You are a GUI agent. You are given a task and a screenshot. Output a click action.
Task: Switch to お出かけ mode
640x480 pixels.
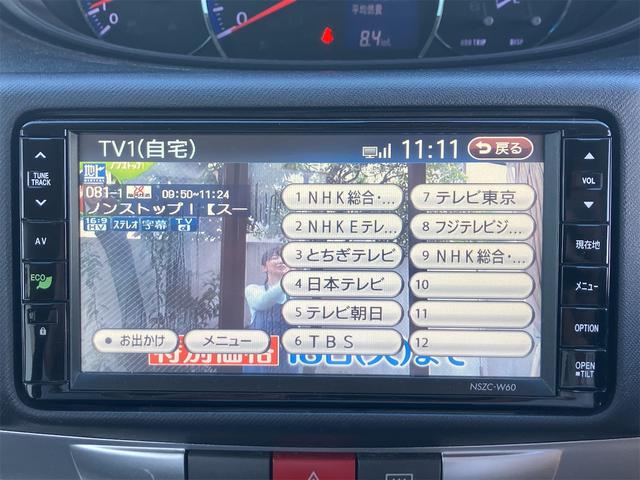pos(135,341)
